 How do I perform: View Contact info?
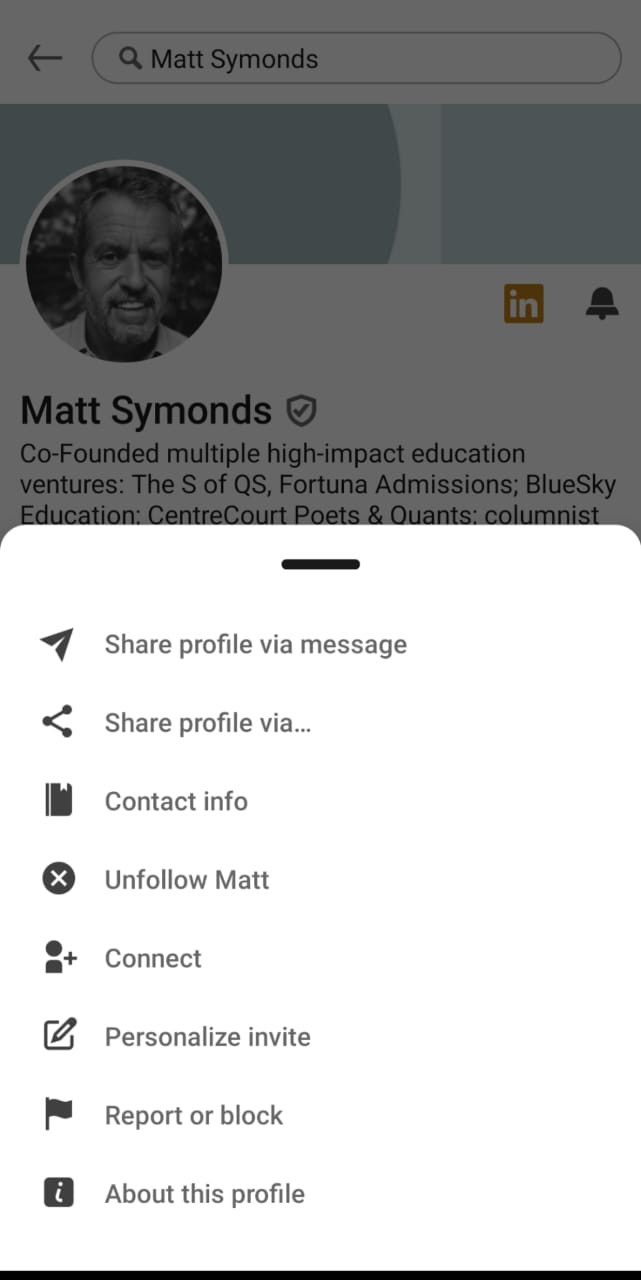[176, 801]
